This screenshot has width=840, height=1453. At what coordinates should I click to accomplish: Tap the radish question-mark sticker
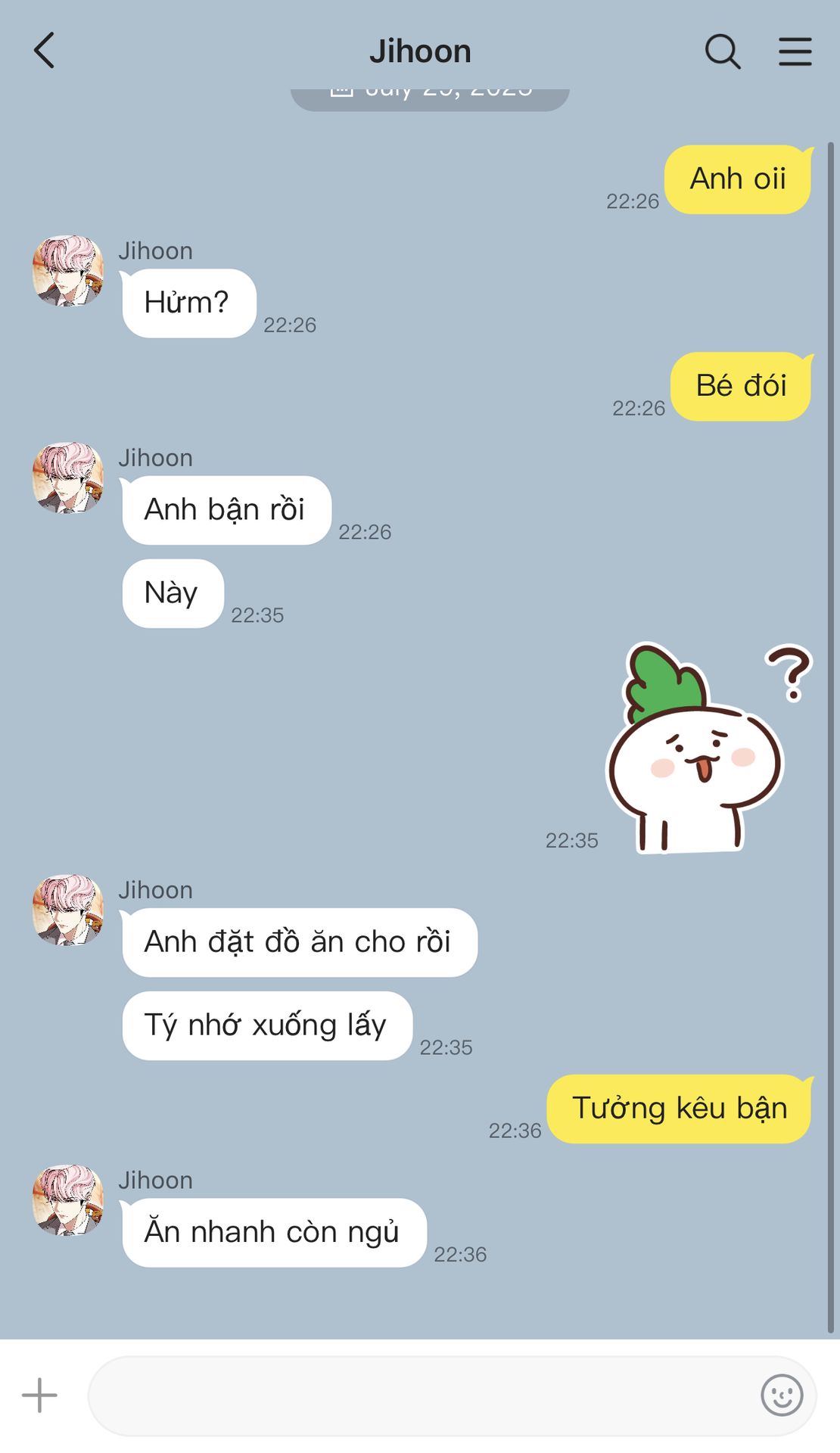708,748
